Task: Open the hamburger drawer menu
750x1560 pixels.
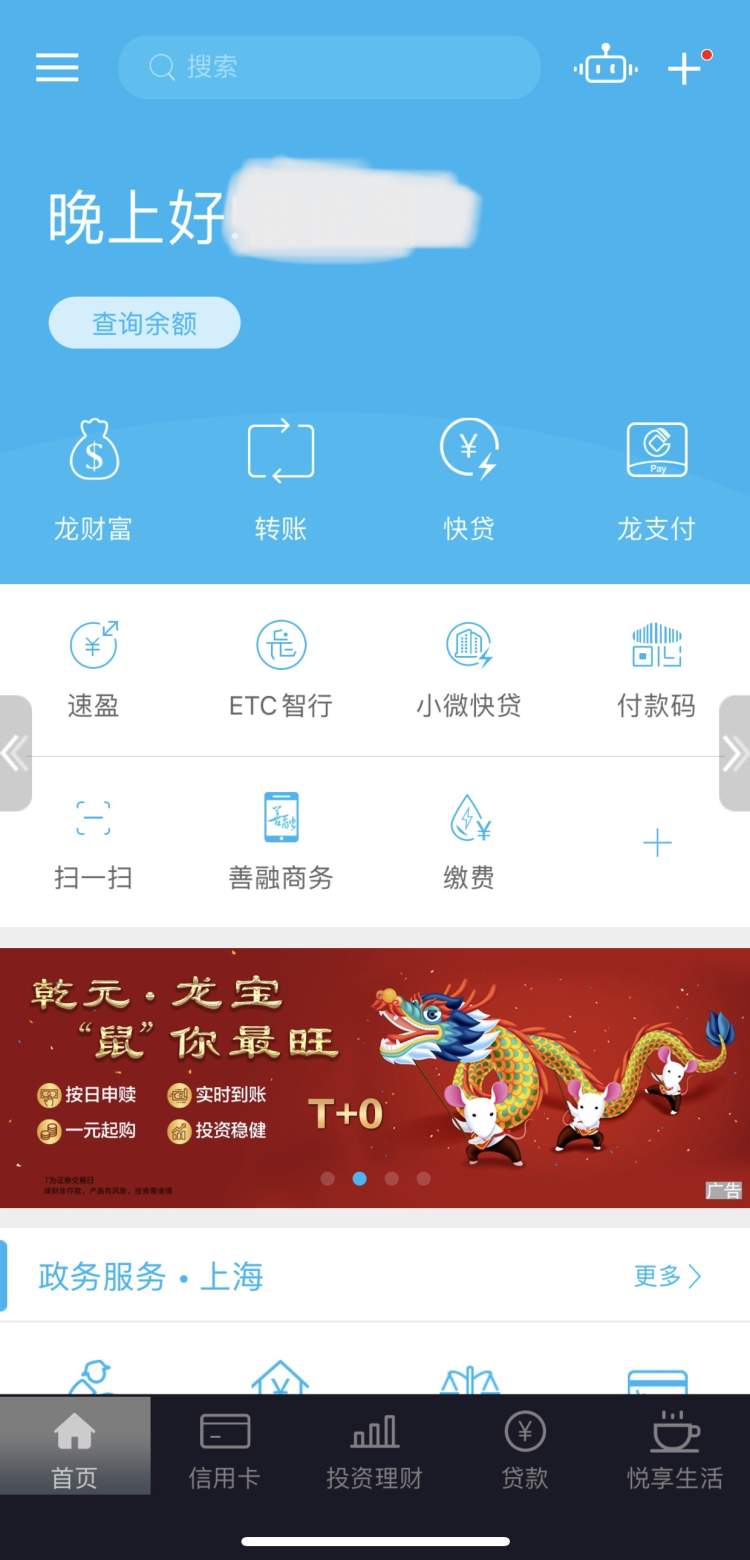Action: click(x=57, y=67)
